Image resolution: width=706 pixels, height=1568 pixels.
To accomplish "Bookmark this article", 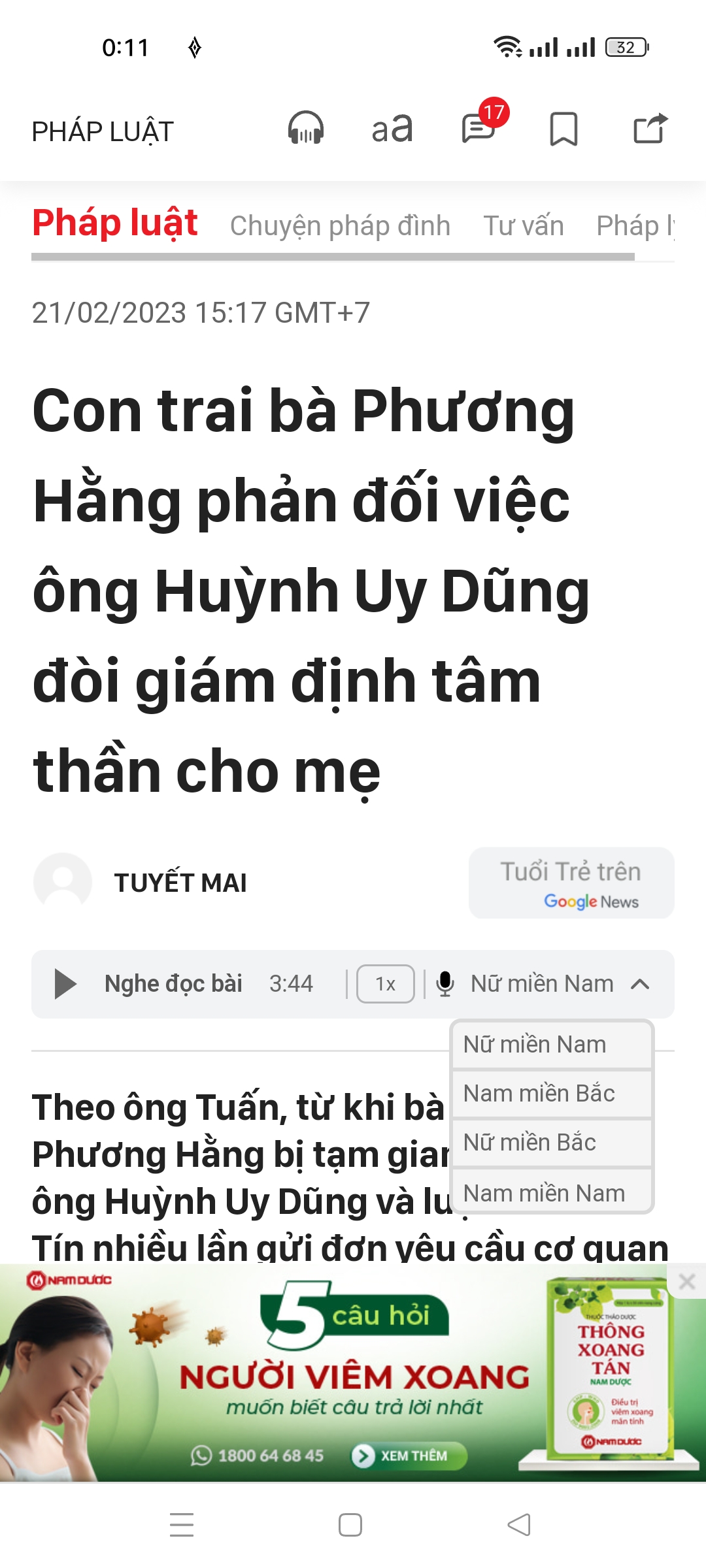I will [x=563, y=129].
